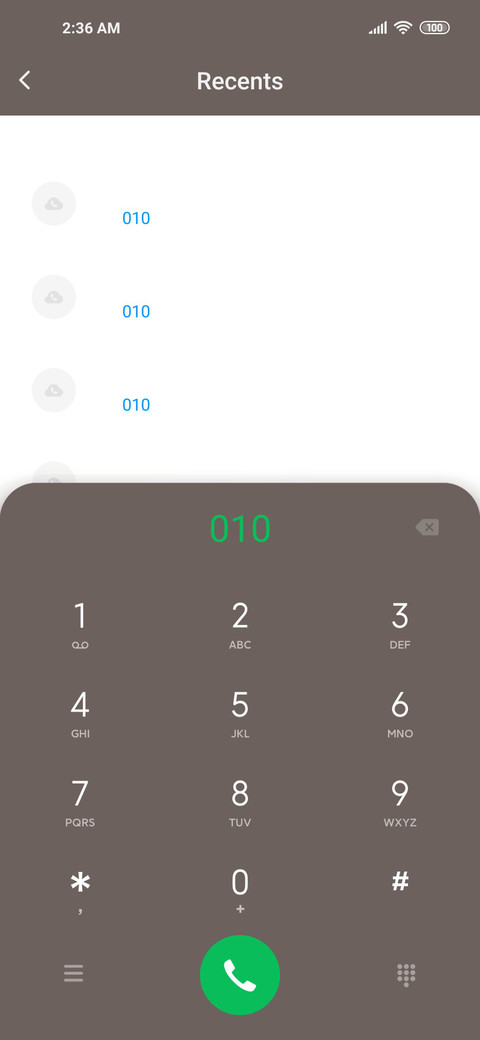The width and height of the screenshot is (480, 1040).
Task: Enter digit 4 GHI
Action: point(80,714)
